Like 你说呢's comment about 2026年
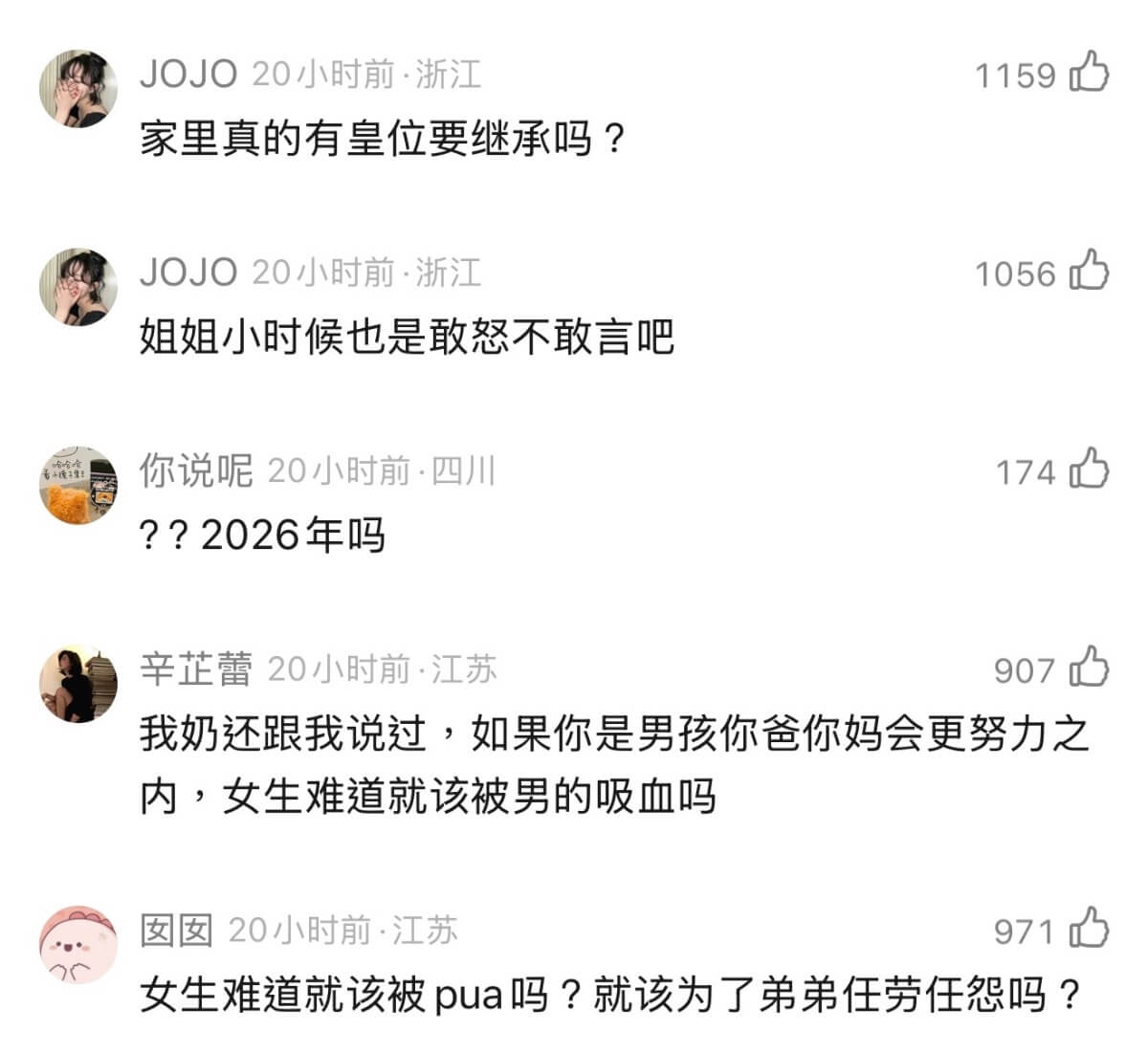Image resolution: width=1148 pixels, height=1052 pixels. click(x=1089, y=470)
